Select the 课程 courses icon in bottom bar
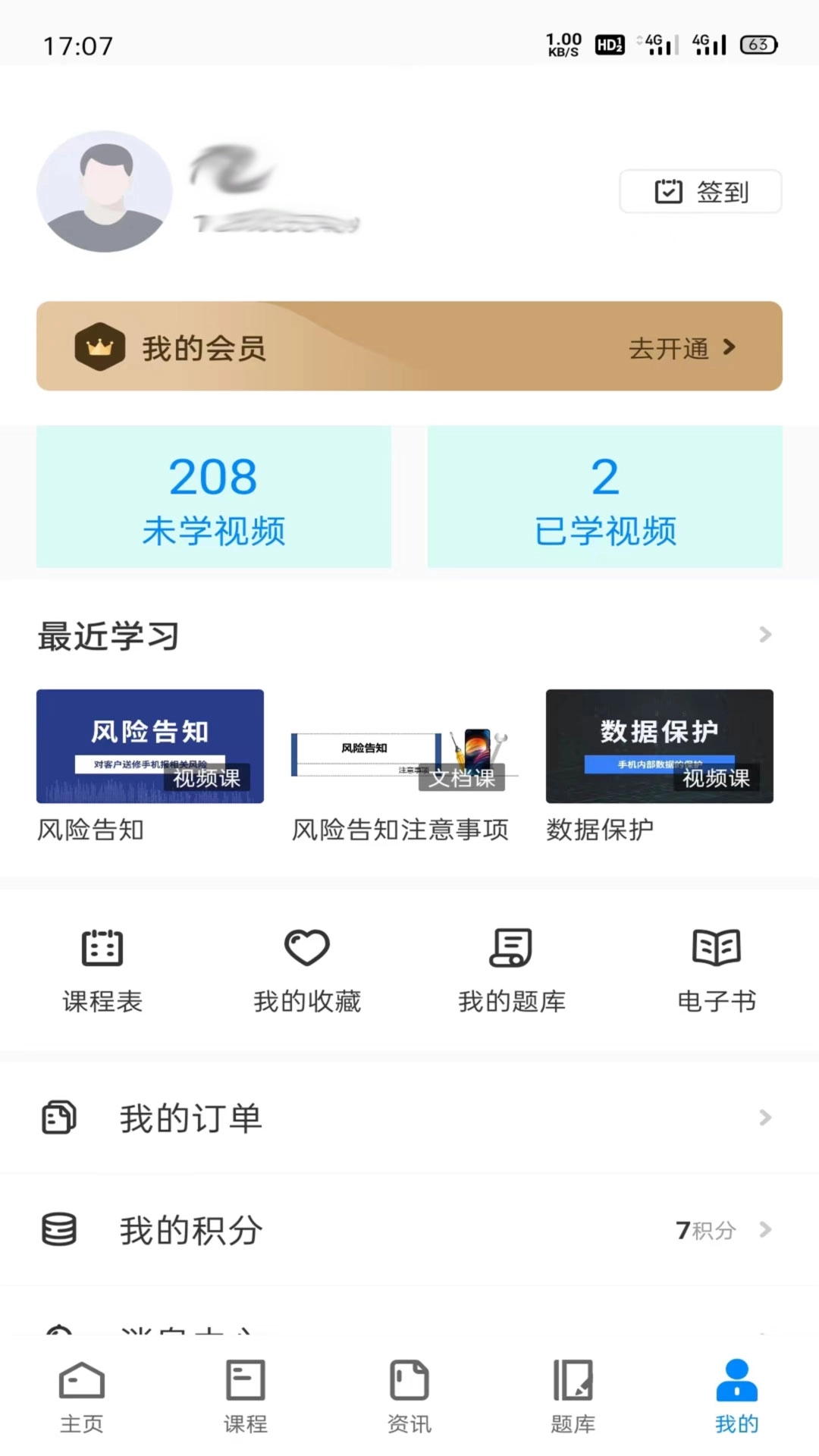 [245, 1382]
